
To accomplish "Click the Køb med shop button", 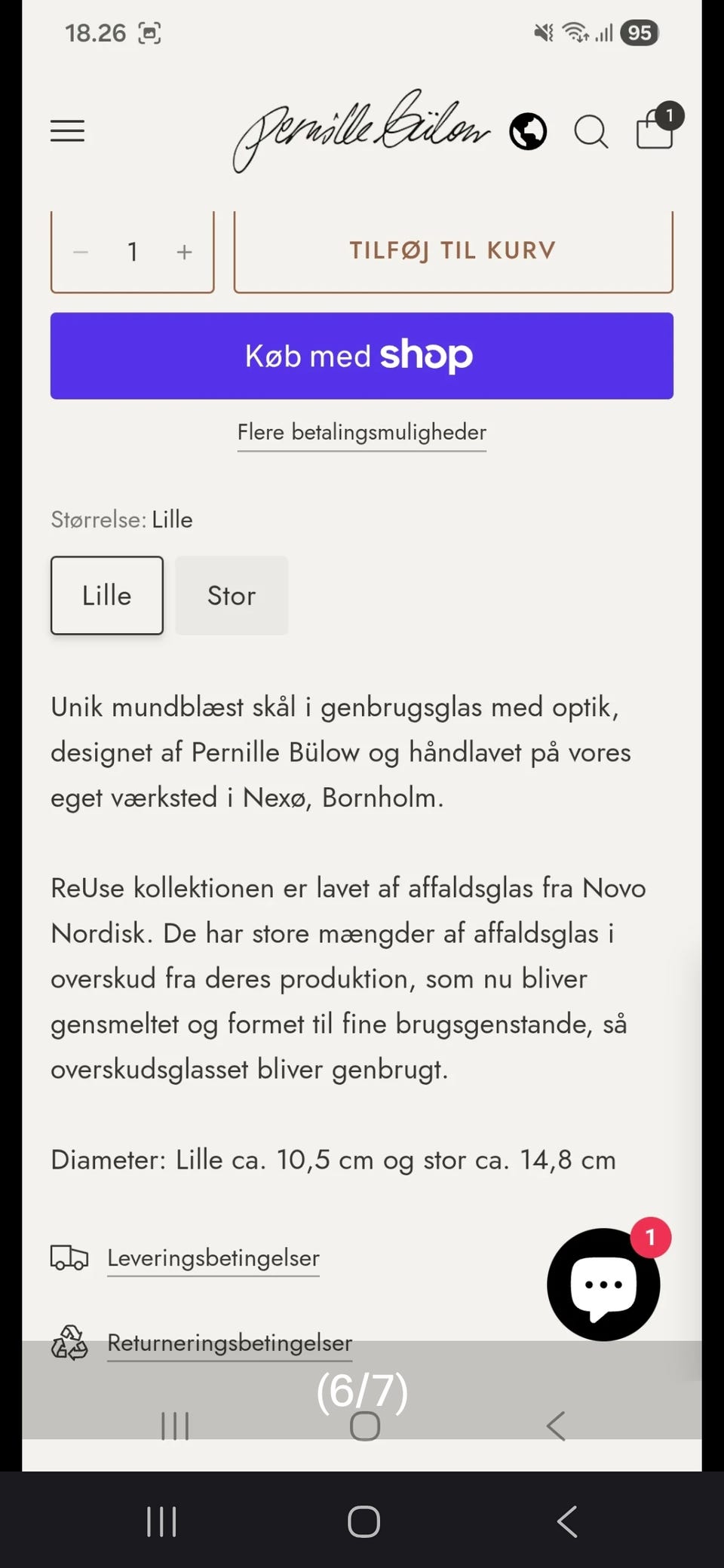I will coord(362,355).
